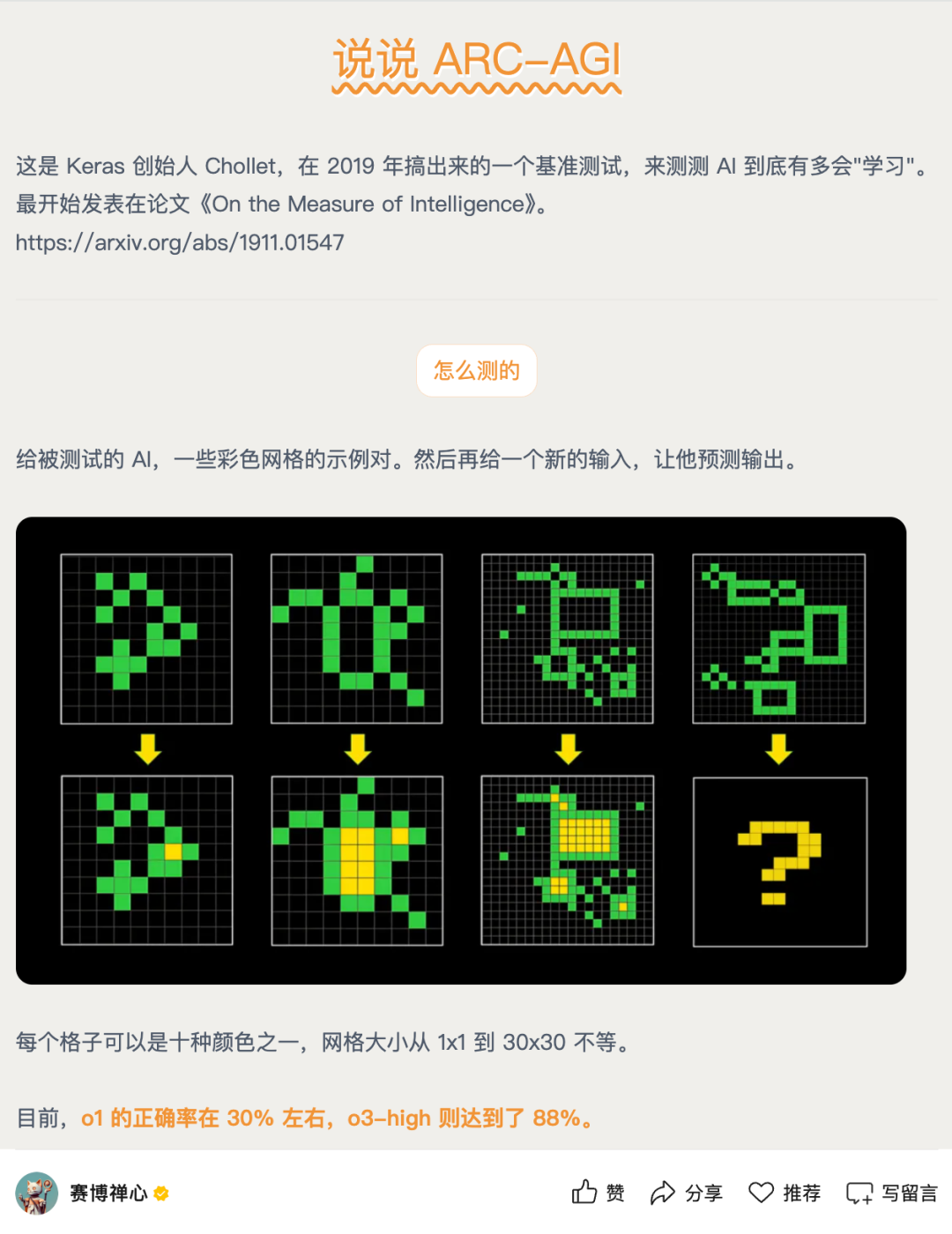Write a comment via 写留言
The height and width of the screenshot is (1234, 952).
891,1193
